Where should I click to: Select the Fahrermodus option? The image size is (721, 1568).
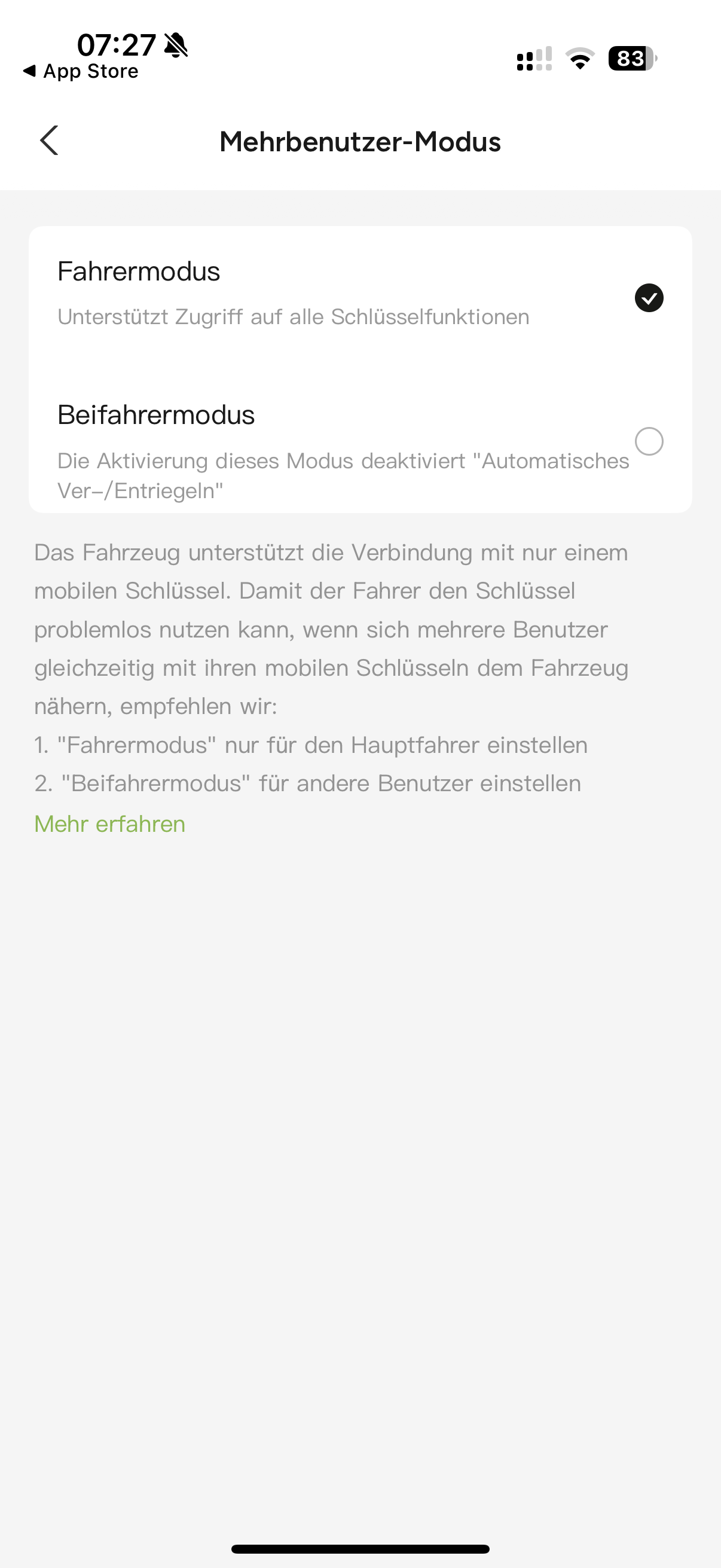coord(649,298)
